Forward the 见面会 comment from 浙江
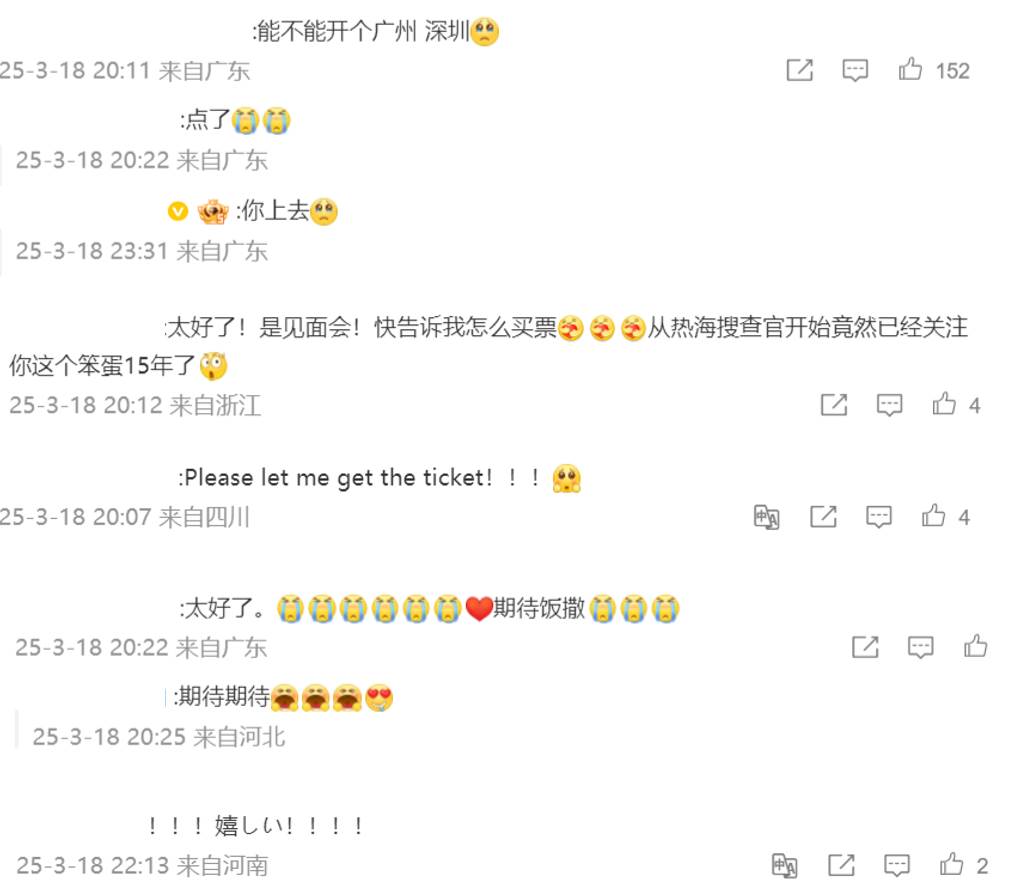 834,404
